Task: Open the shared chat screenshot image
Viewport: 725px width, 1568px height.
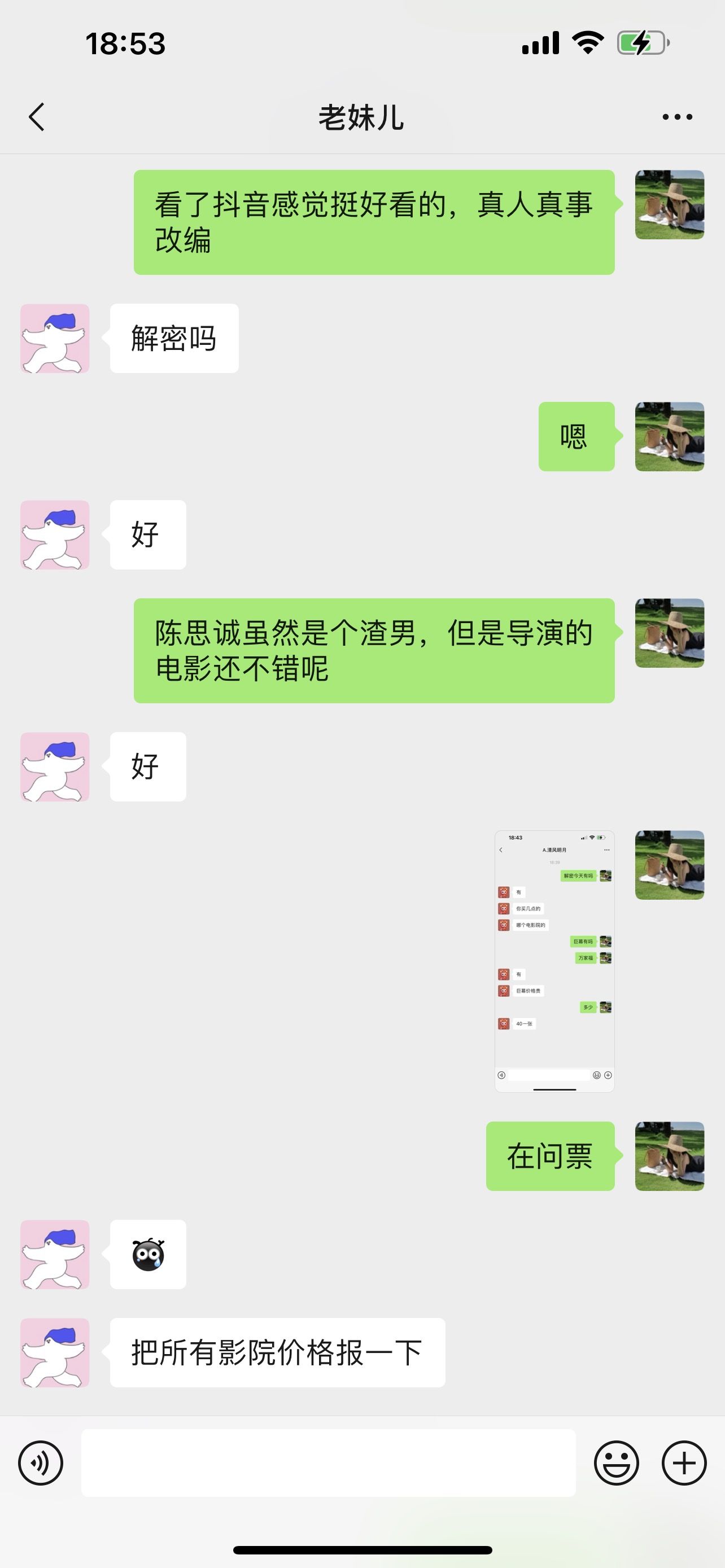Action: pyautogui.click(x=554, y=961)
